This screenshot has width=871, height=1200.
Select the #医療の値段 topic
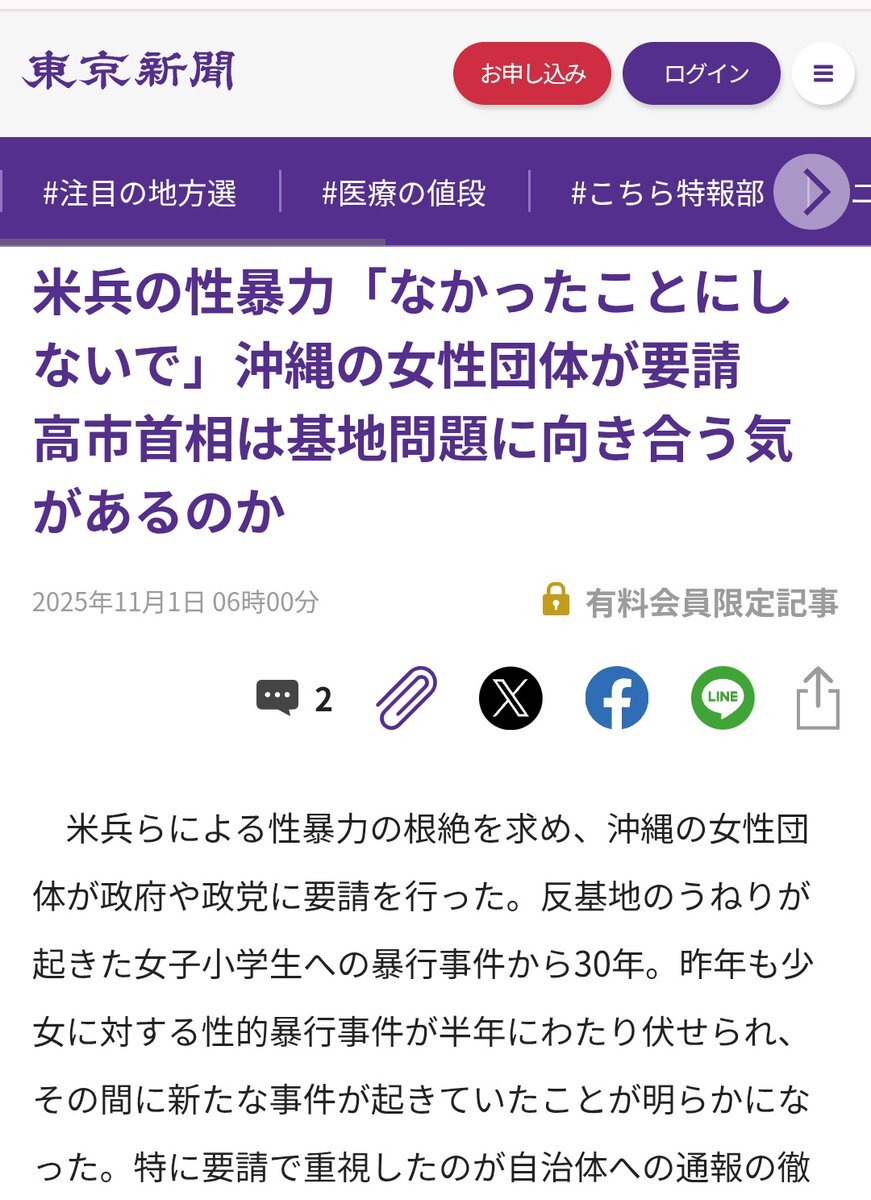pos(404,193)
